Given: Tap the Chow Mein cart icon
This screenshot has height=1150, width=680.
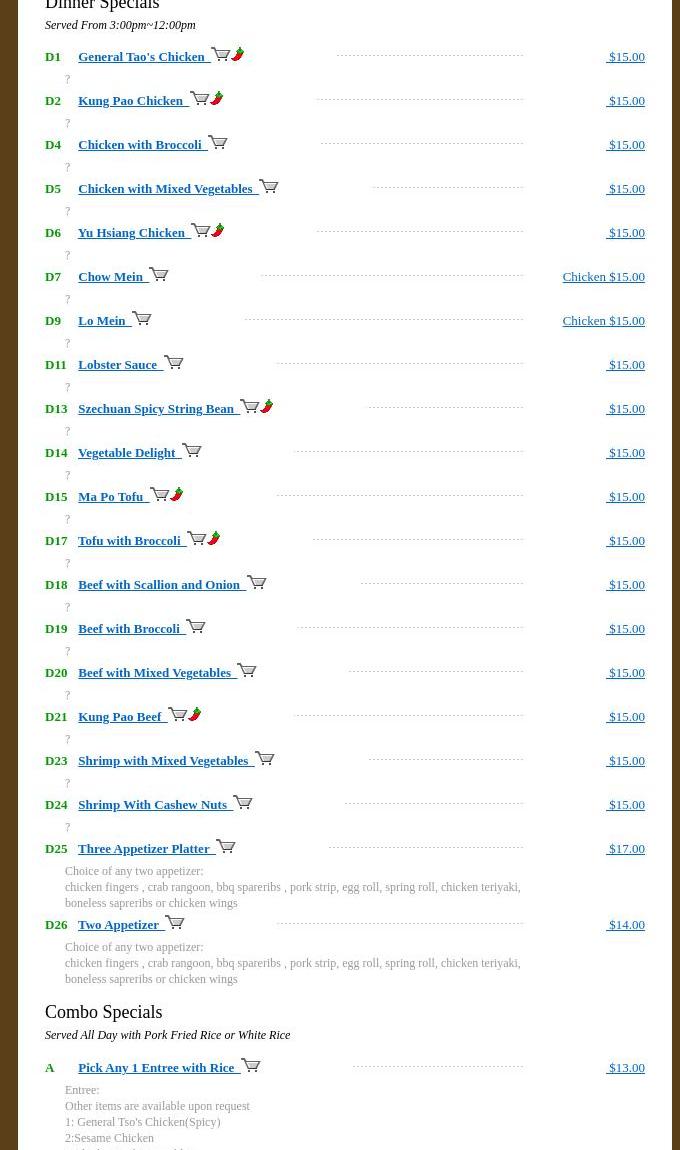Looking at the screenshot, I should click(x=159, y=275).
